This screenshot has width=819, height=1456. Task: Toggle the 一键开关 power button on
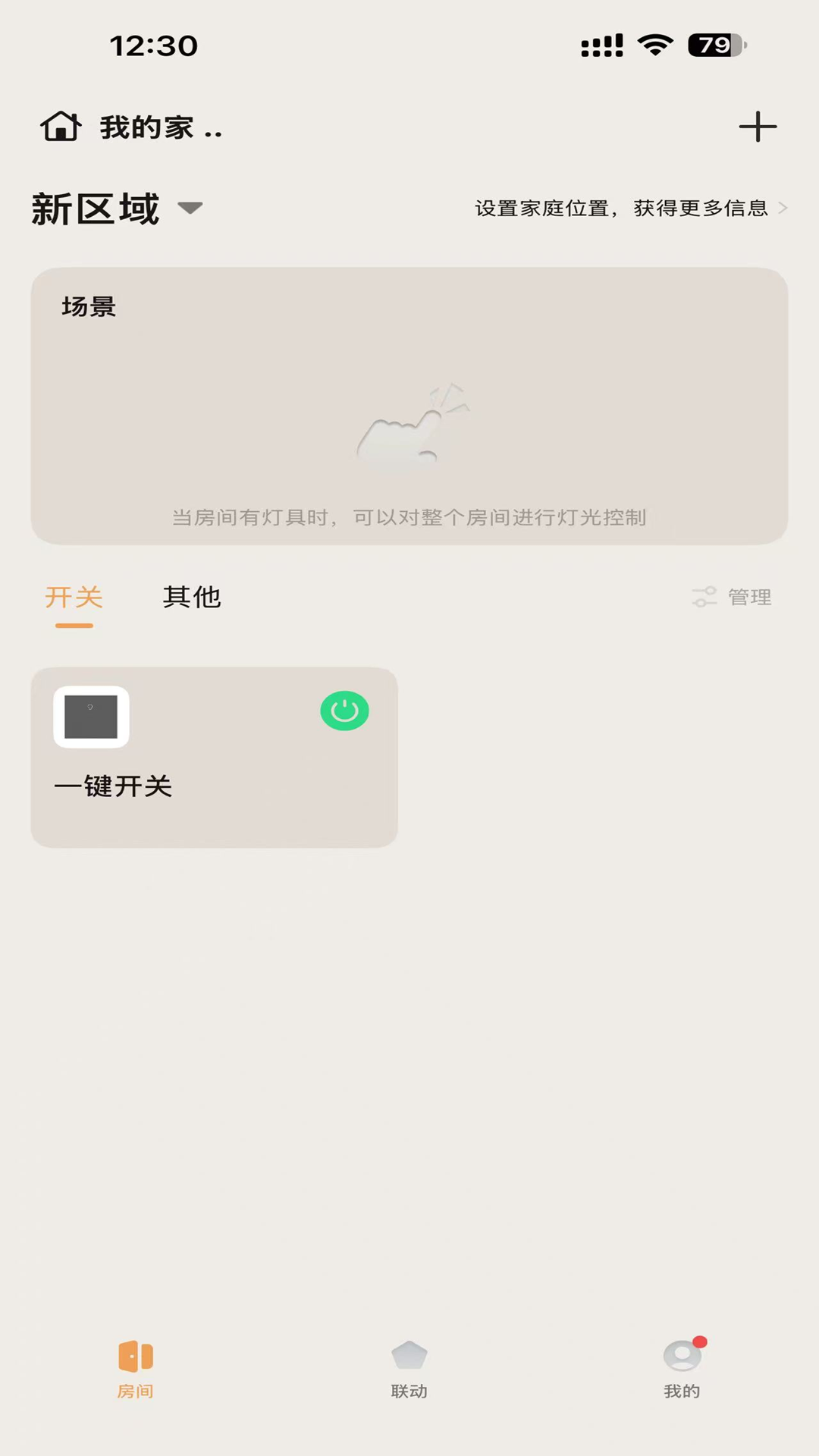(346, 711)
